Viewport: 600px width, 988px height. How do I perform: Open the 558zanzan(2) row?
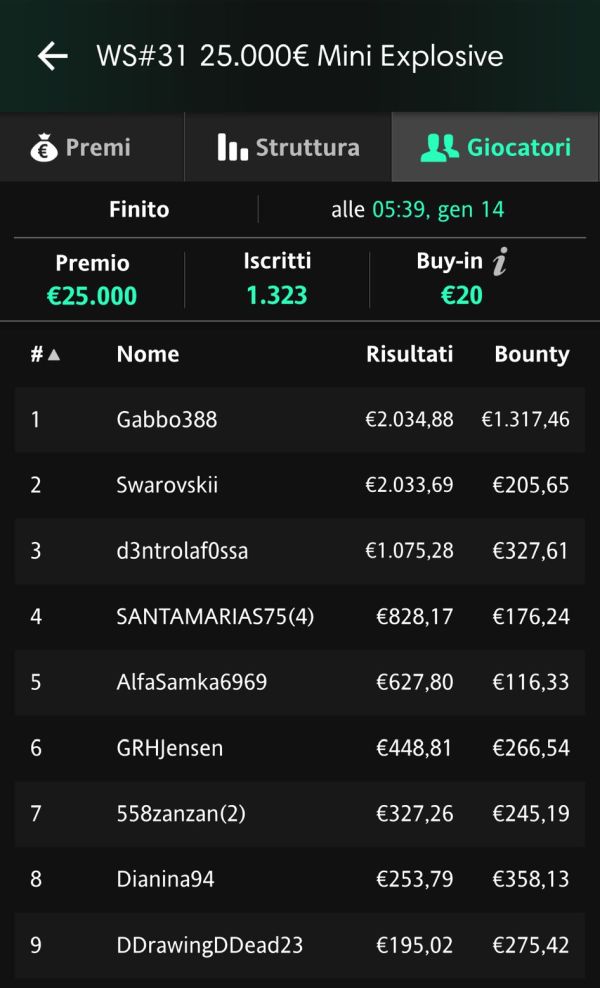click(300, 813)
